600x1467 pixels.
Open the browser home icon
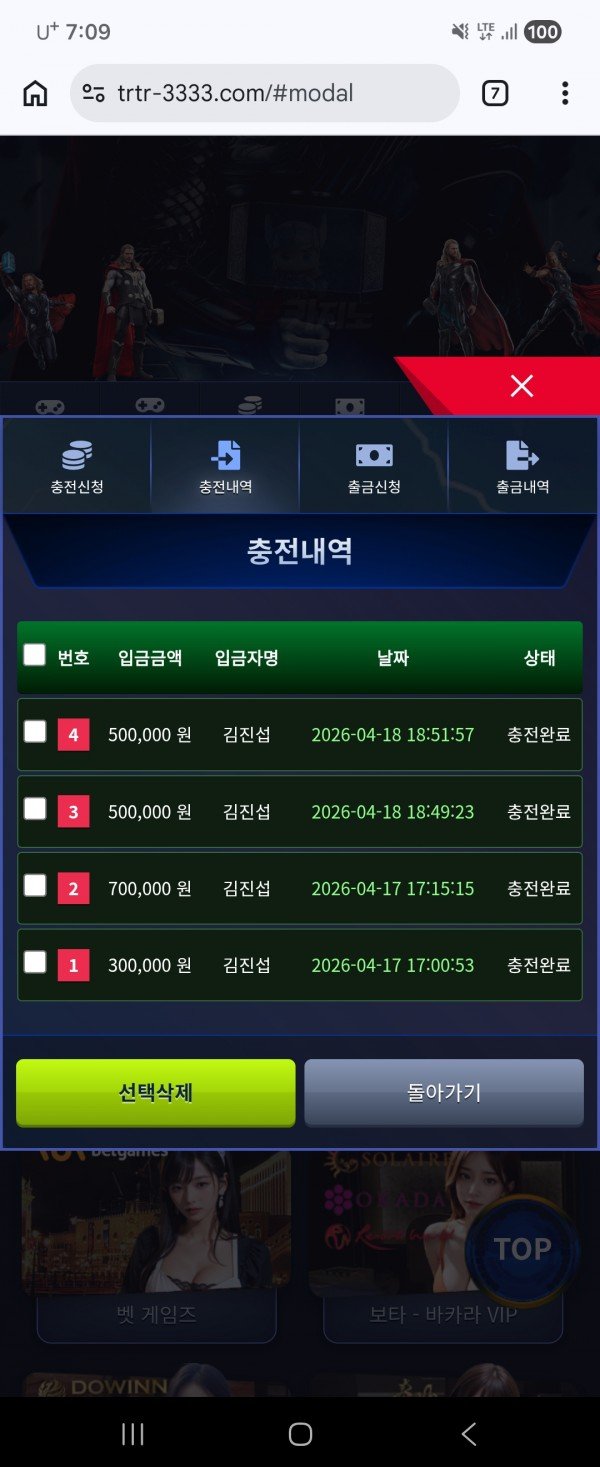(35, 94)
